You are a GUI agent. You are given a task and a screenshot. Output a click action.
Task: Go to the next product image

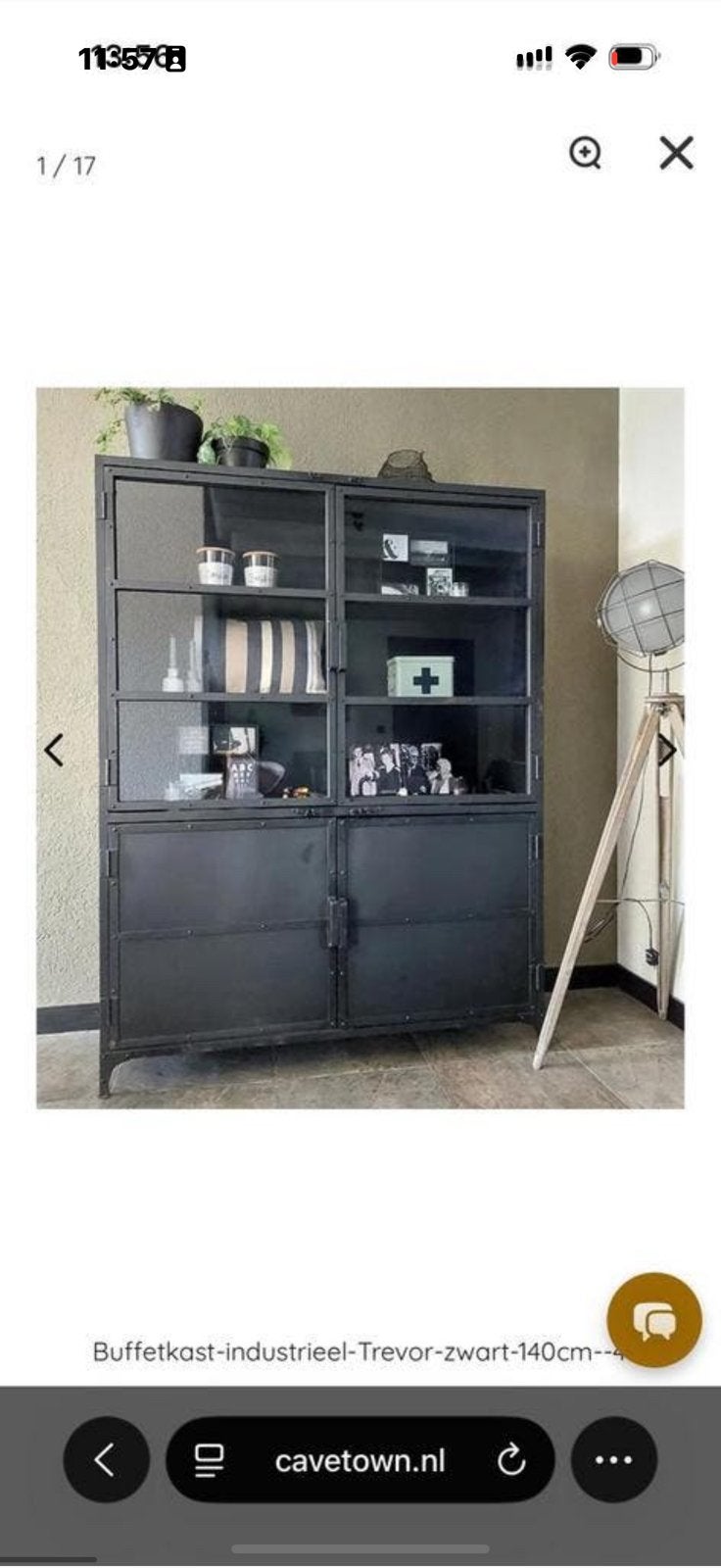(667, 751)
